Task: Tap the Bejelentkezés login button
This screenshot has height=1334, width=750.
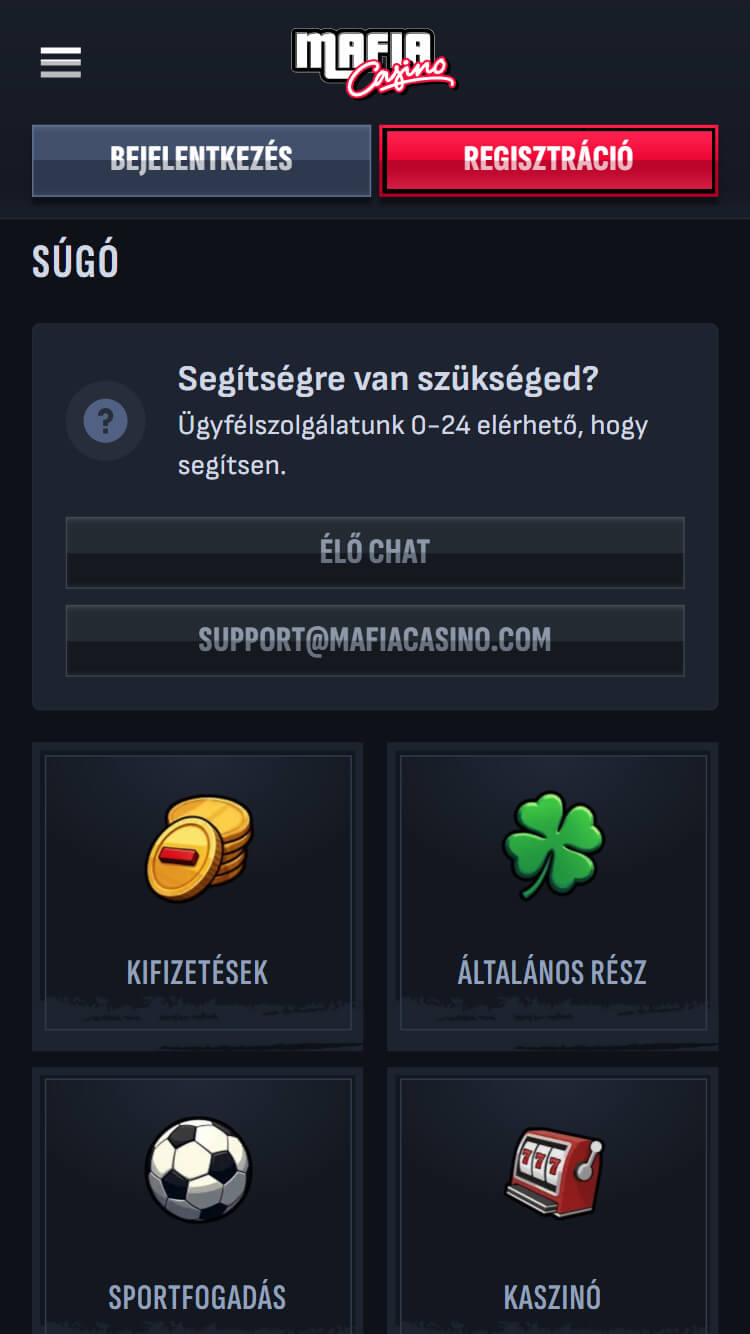Action: (201, 160)
